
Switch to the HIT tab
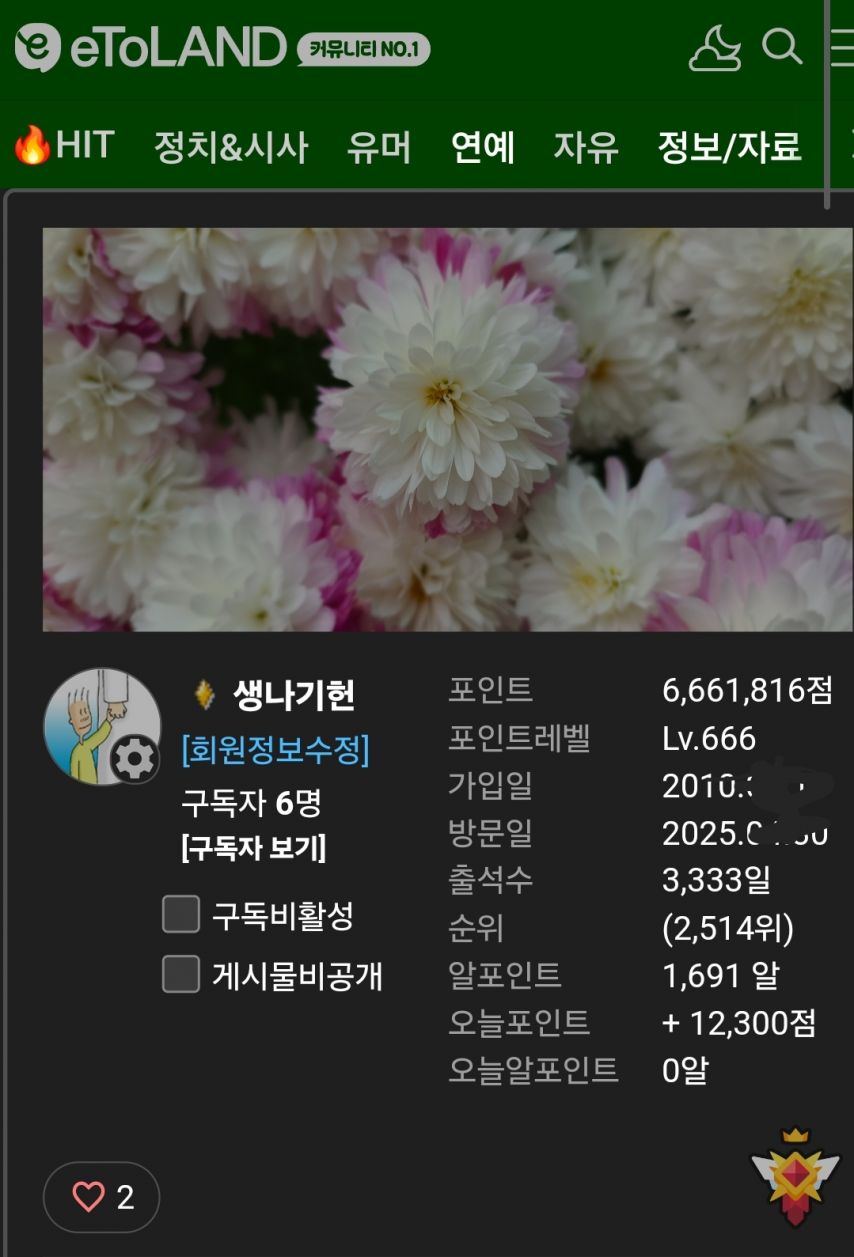point(63,146)
